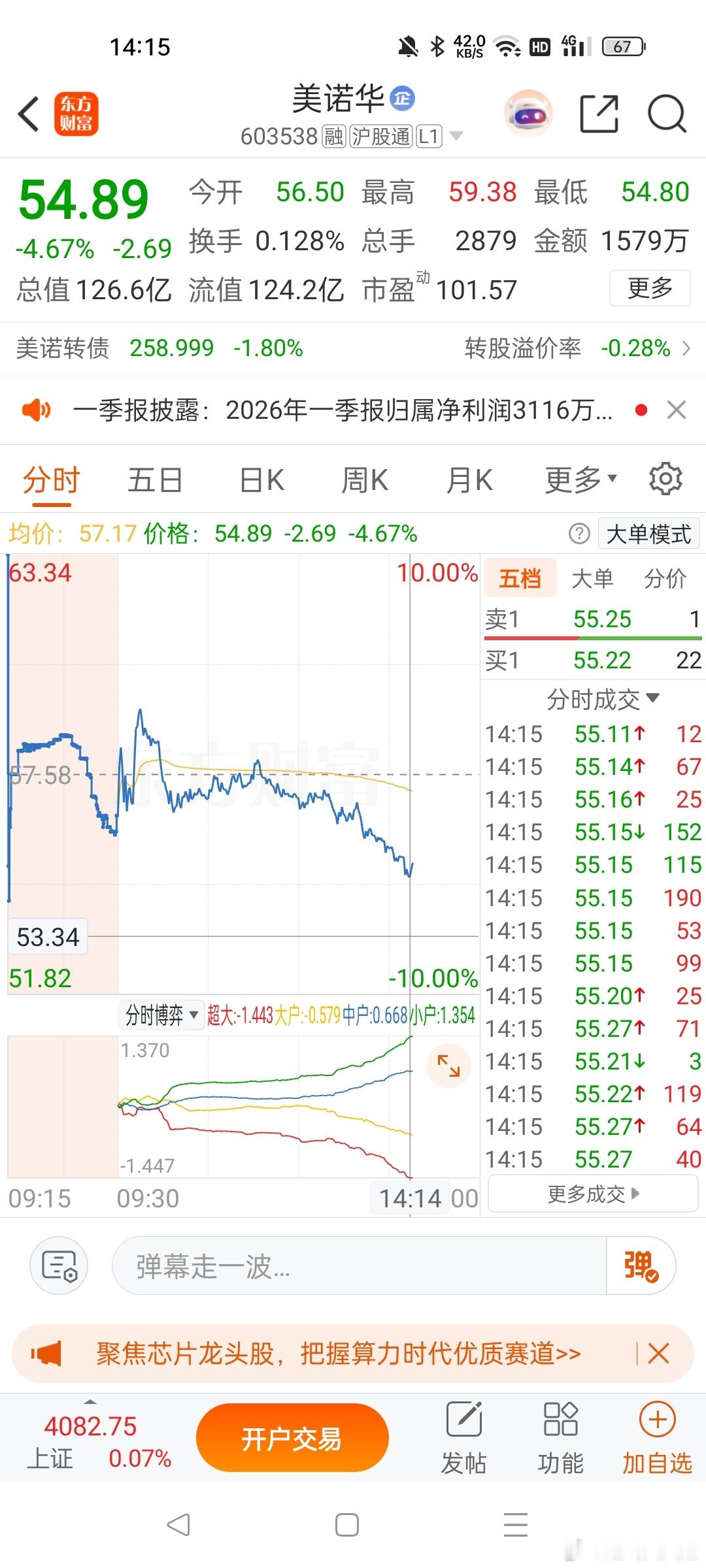The image size is (706, 1568).
Task: Open chart settings via the gear icon
Action: coord(666,479)
